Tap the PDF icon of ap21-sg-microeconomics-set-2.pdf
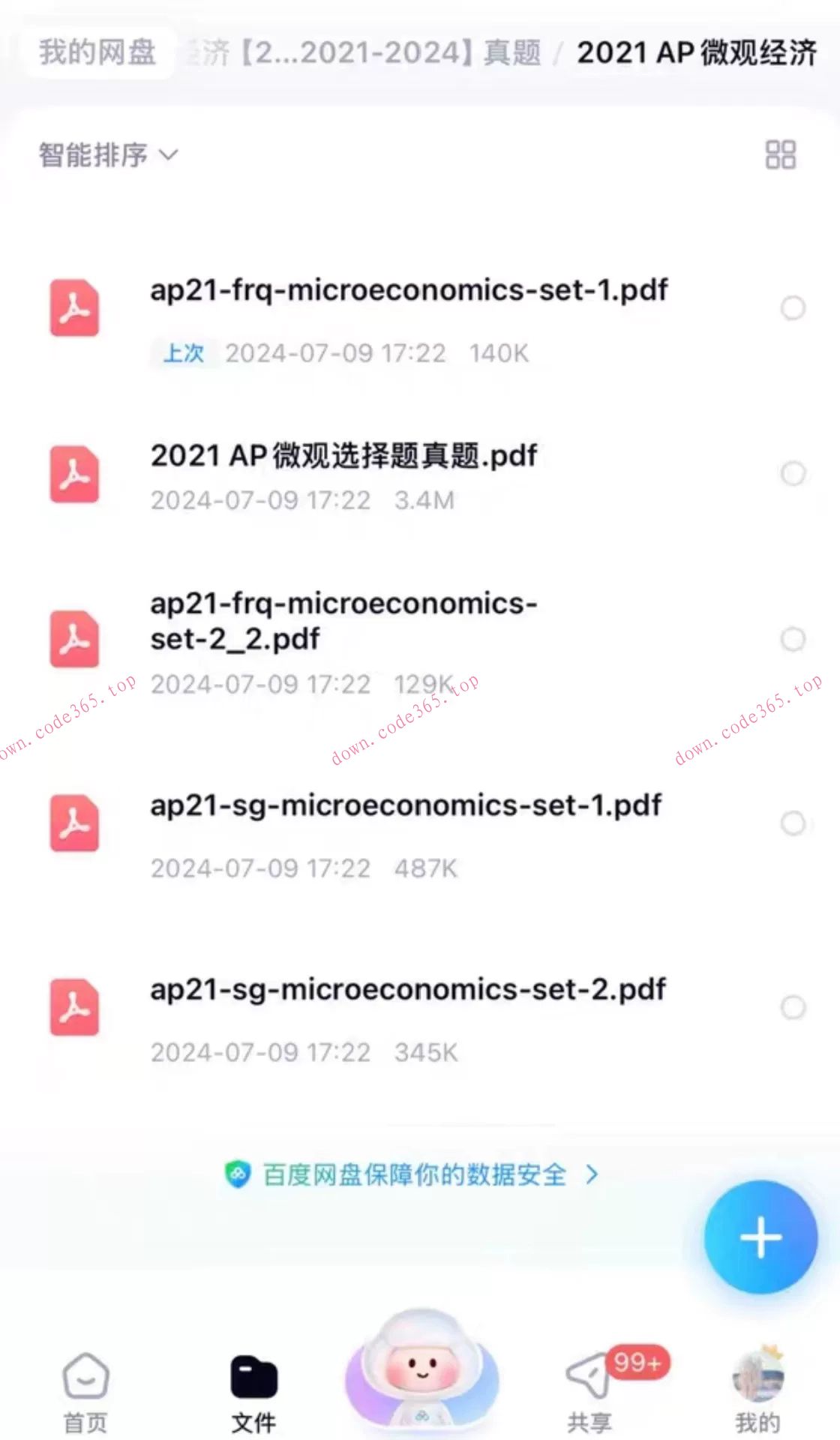 74,1008
